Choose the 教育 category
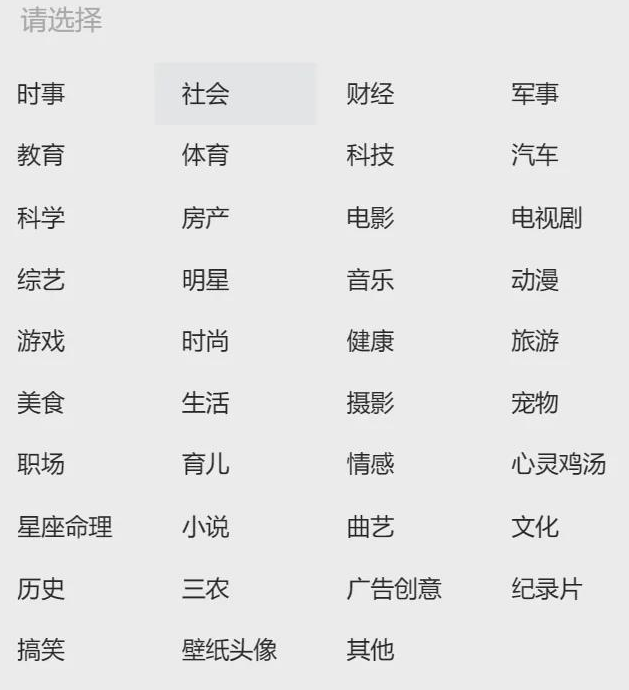 click(x=41, y=156)
